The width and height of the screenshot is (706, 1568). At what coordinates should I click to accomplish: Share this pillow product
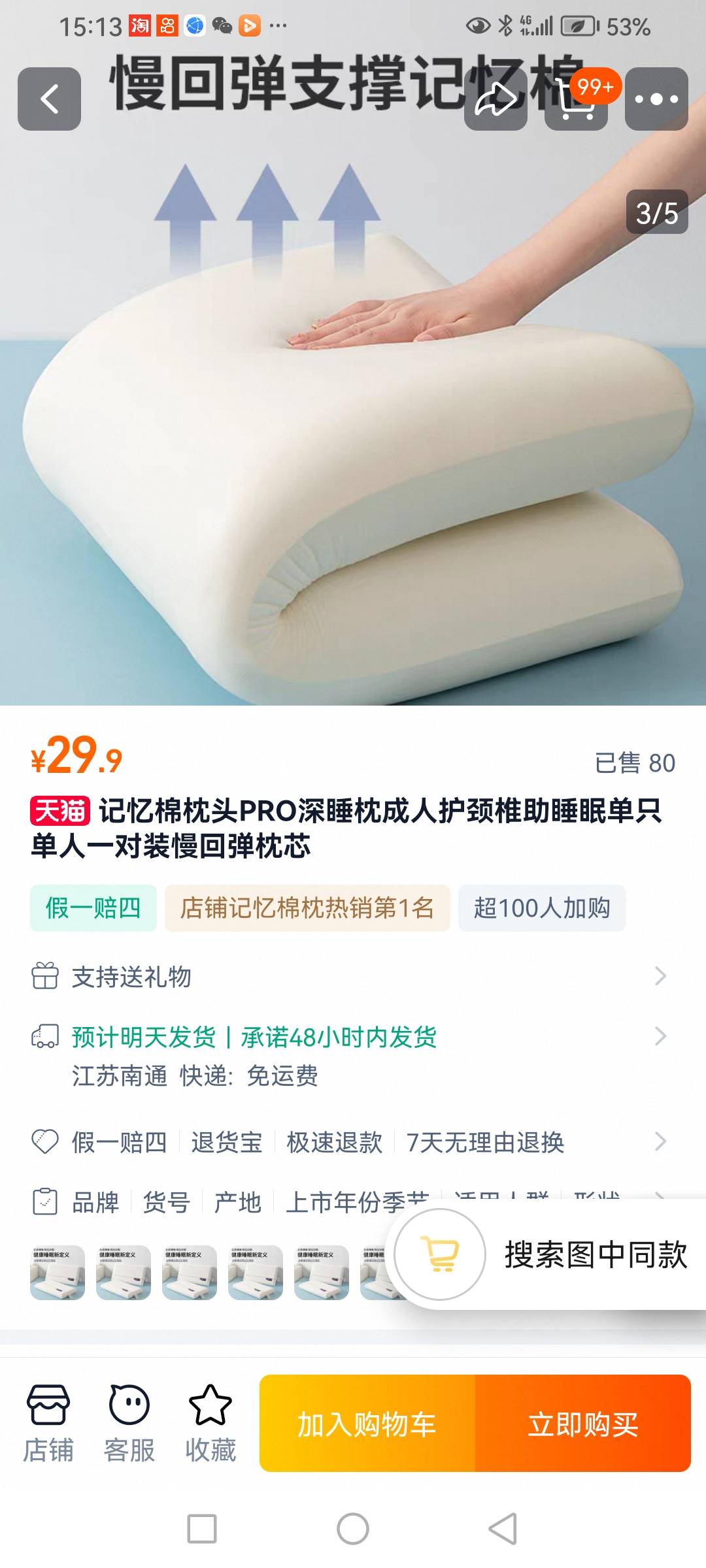pyautogui.click(x=495, y=99)
